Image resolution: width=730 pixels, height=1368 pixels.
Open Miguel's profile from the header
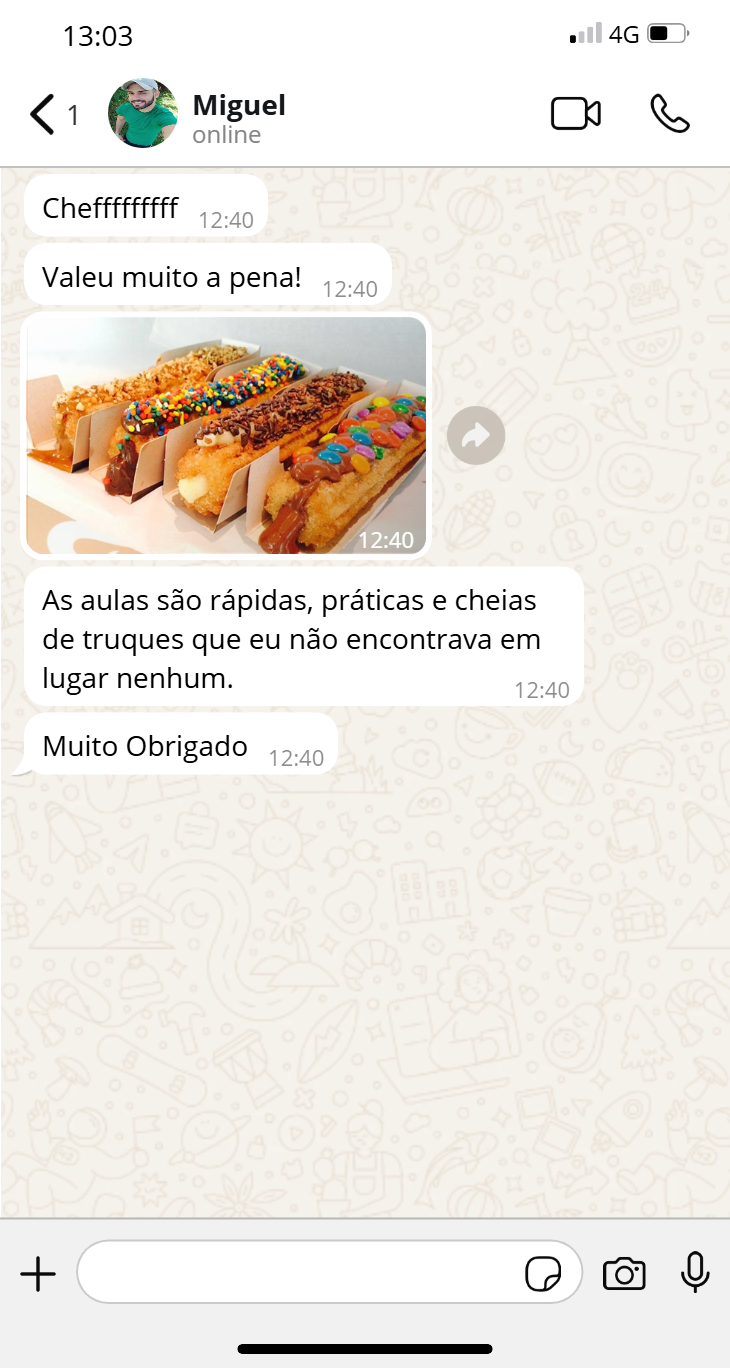tap(238, 106)
